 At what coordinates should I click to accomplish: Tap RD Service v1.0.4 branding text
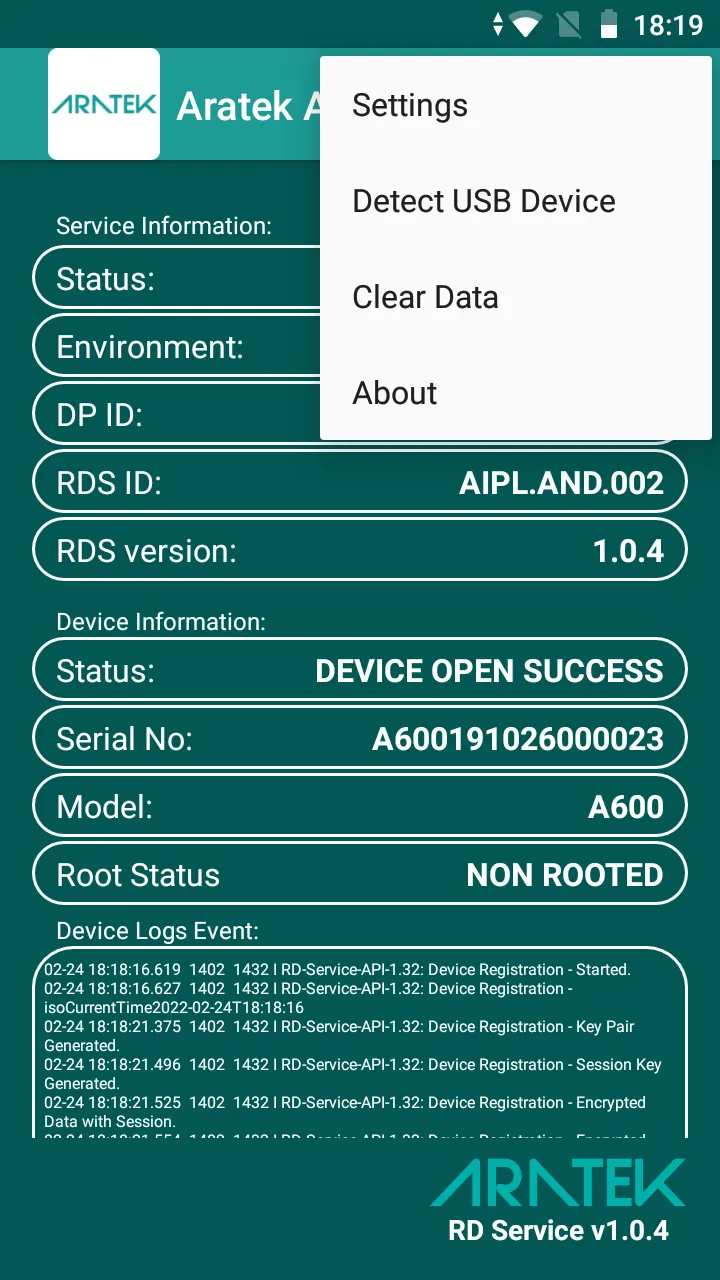(x=557, y=1229)
